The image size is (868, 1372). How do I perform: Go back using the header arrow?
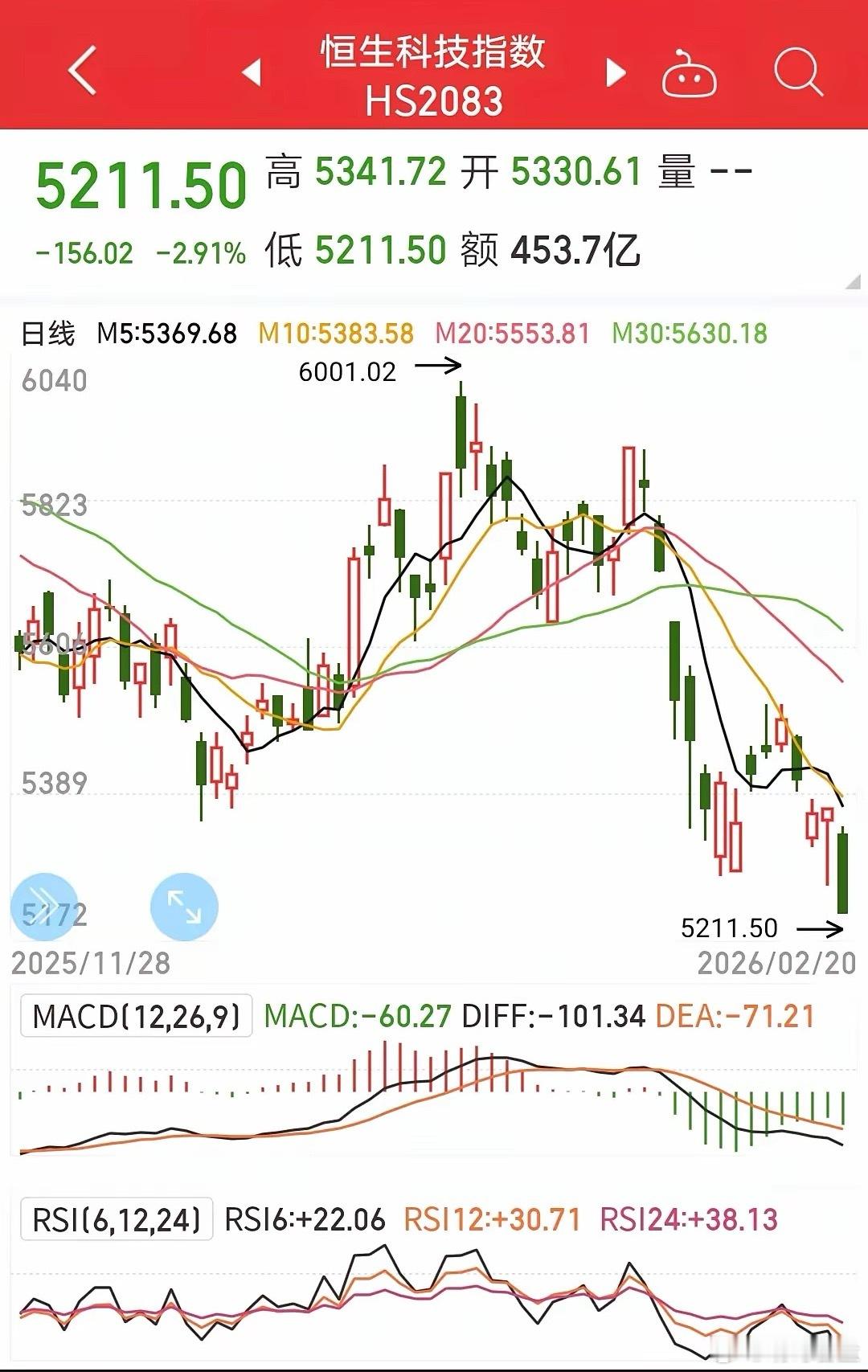pyautogui.click(x=82, y=71)
